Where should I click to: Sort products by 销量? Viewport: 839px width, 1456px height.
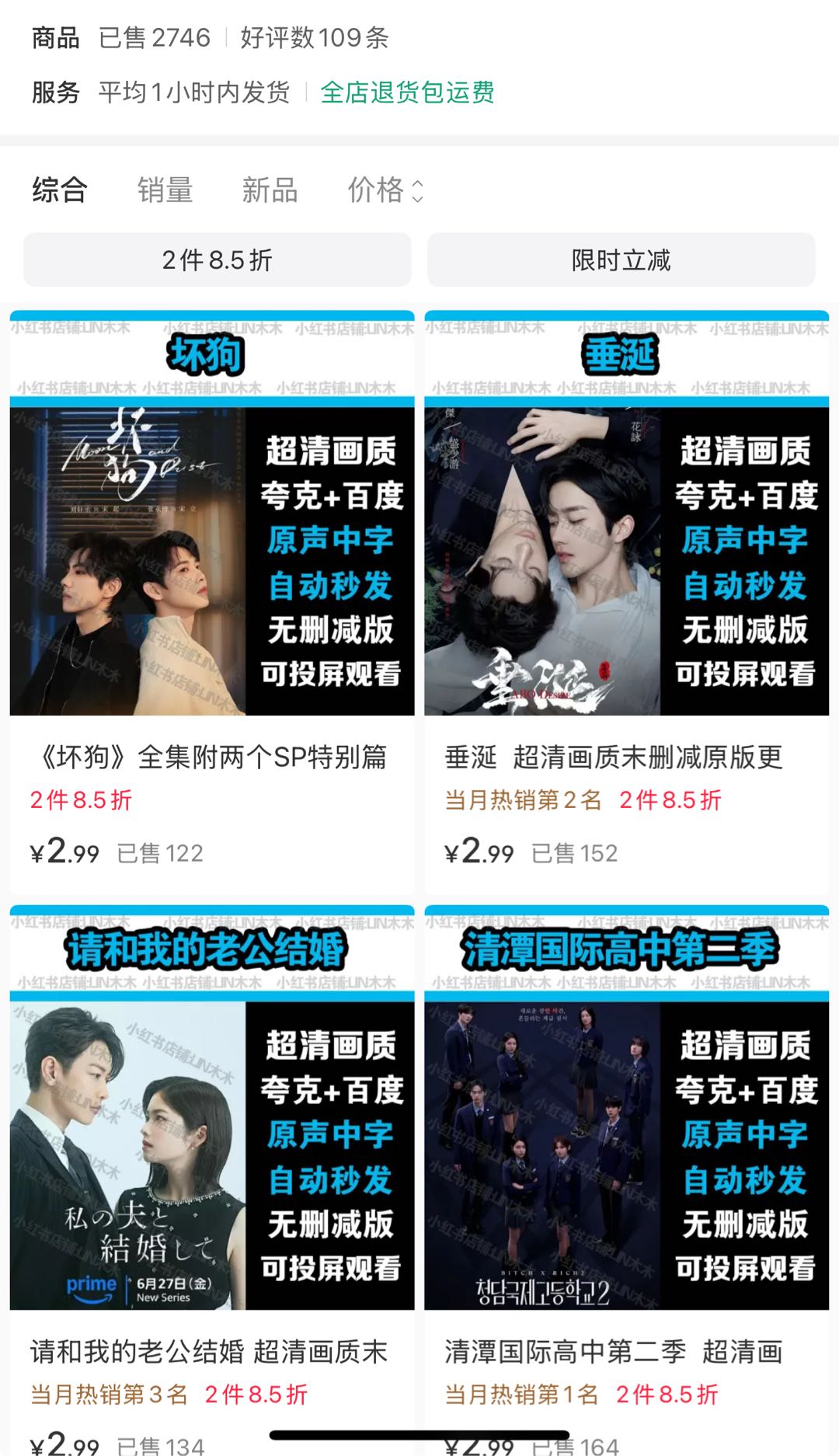pos(165,190)
